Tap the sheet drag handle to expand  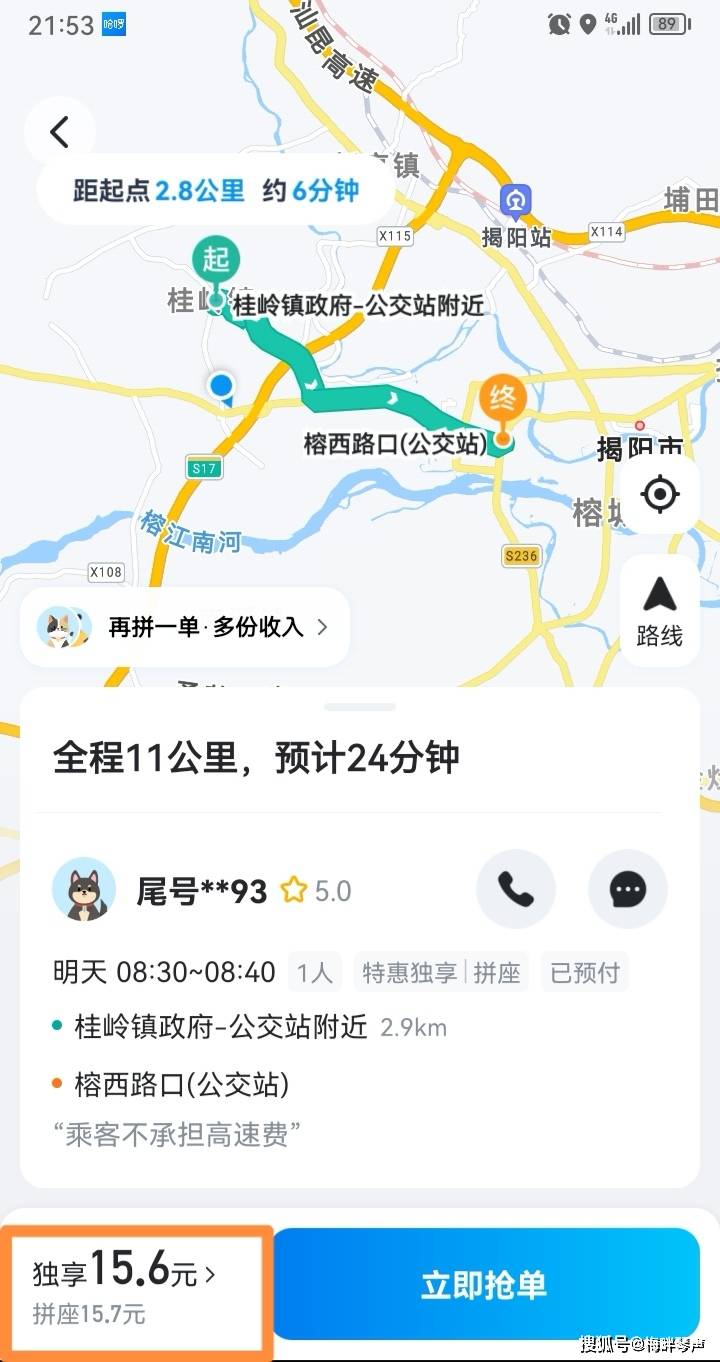click(x=360, y=707)
